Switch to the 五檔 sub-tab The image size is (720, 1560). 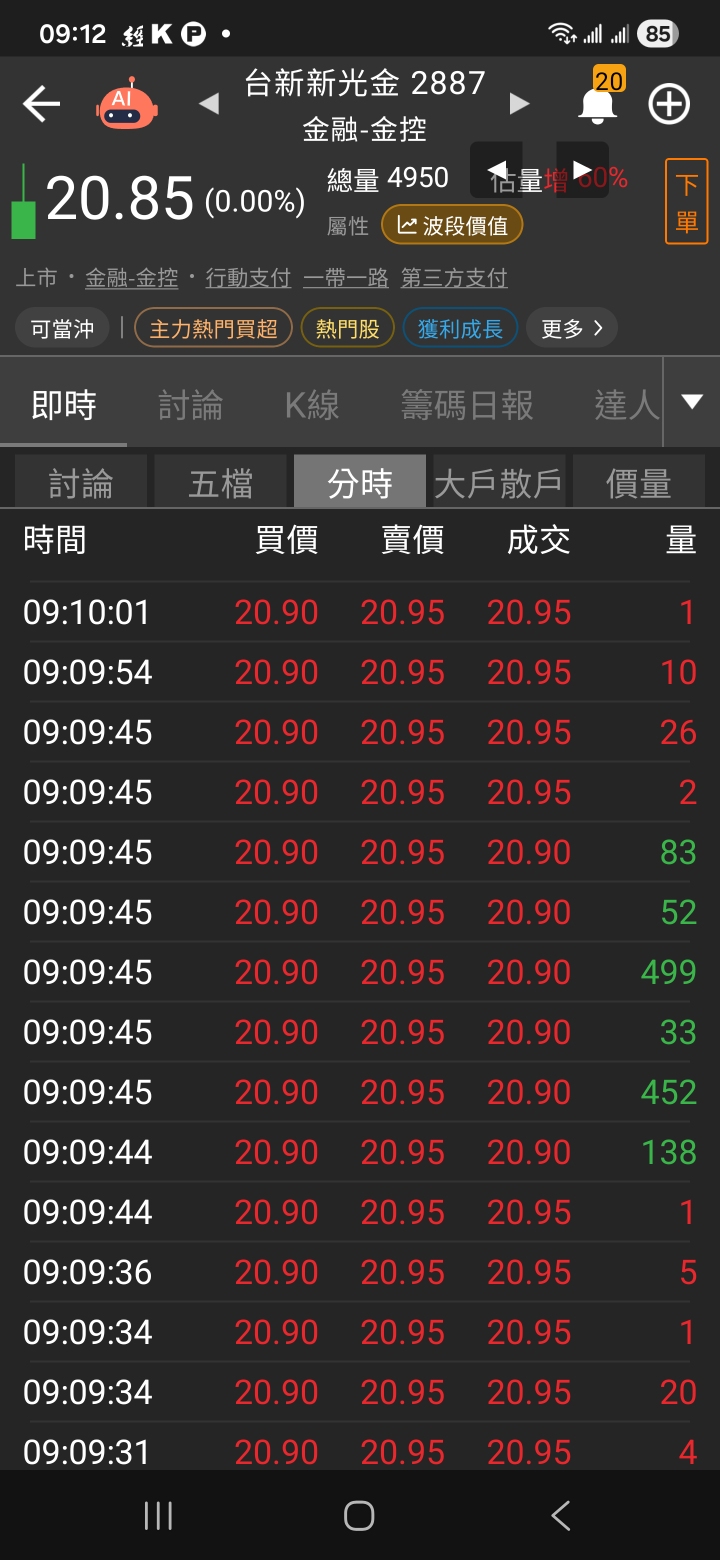click(x=221, y=484)
